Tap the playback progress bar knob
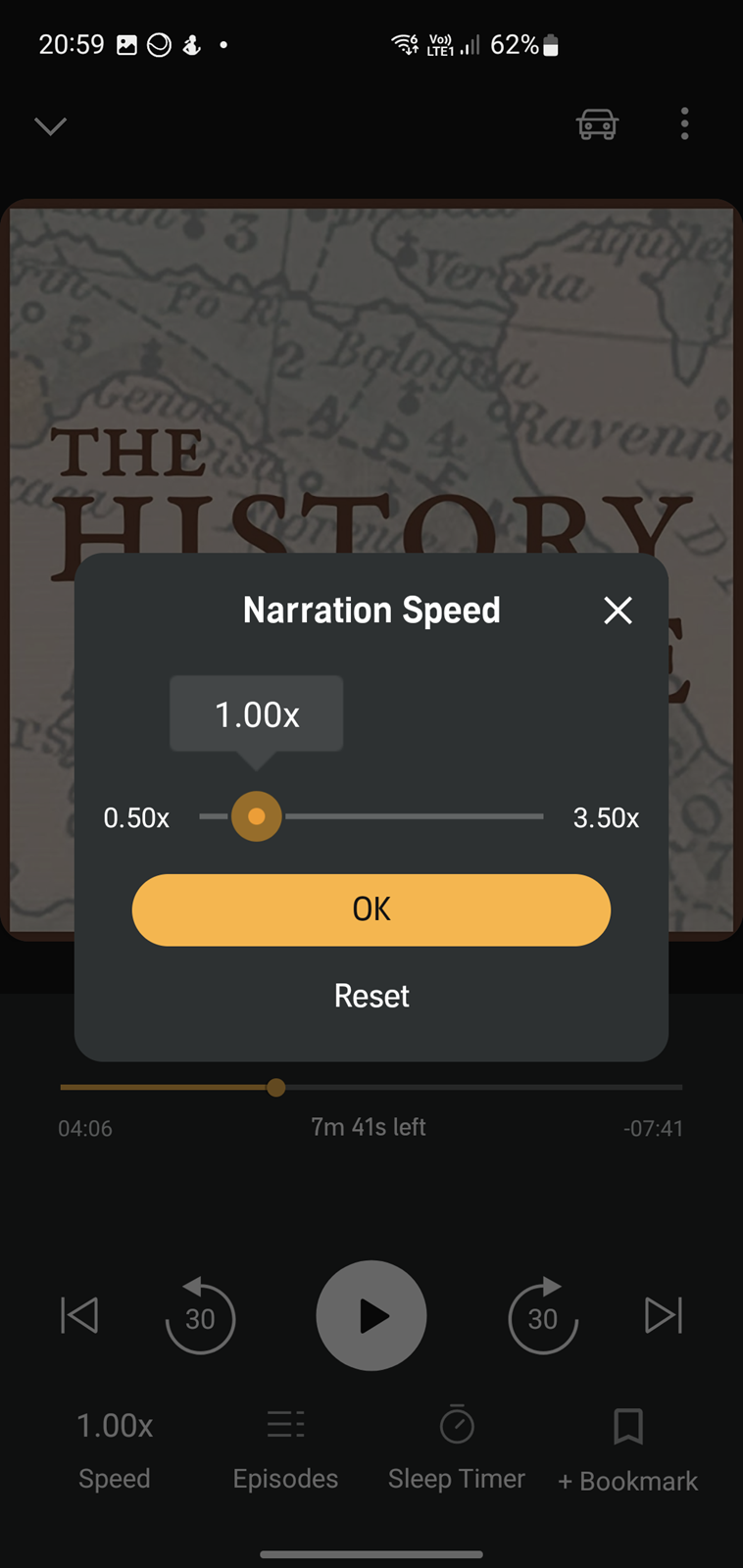This screenshot has height=1568, width=743. [276, 1087]
